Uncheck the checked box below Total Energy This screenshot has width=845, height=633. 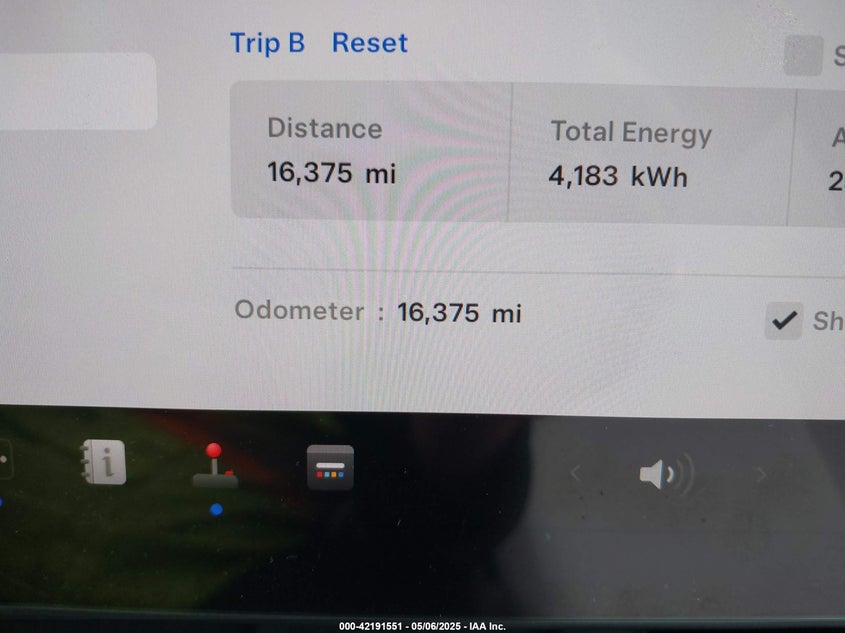(784, 321)
